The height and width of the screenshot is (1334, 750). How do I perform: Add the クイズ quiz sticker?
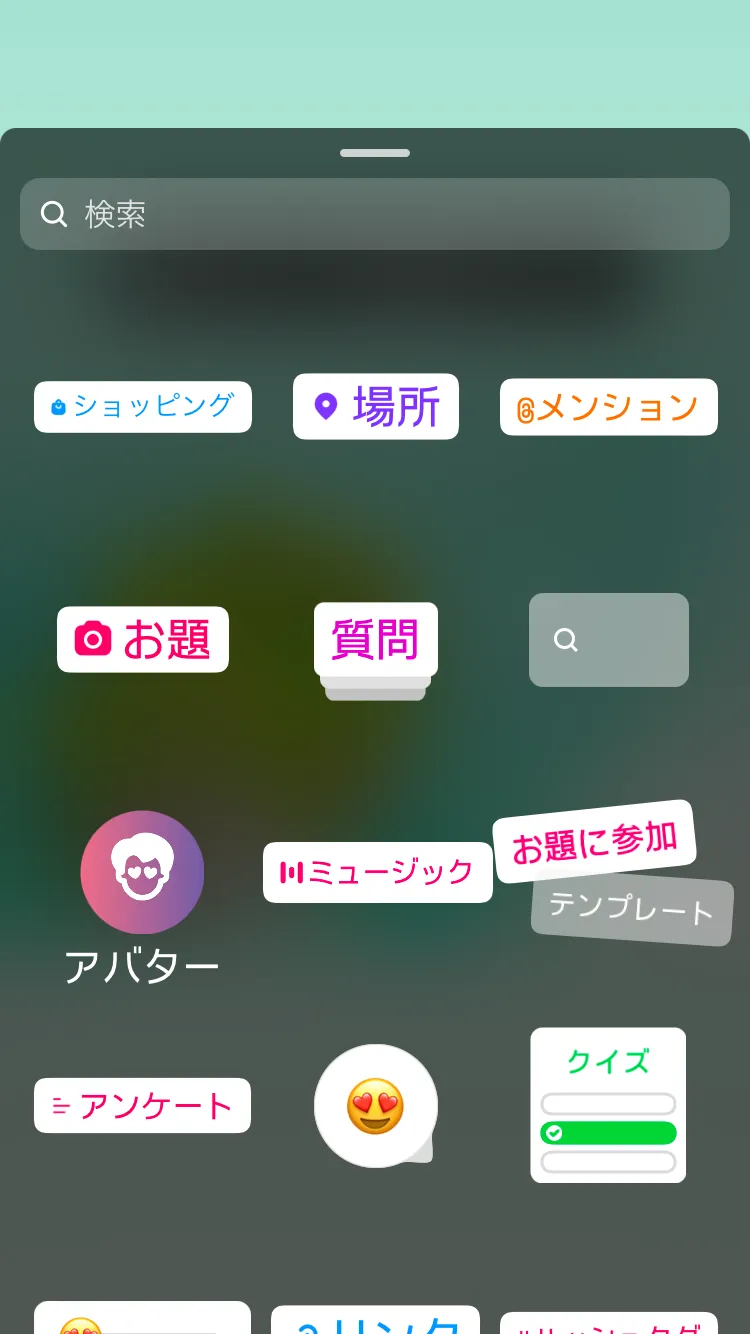pyautogui.click(x=608, y=1105)
